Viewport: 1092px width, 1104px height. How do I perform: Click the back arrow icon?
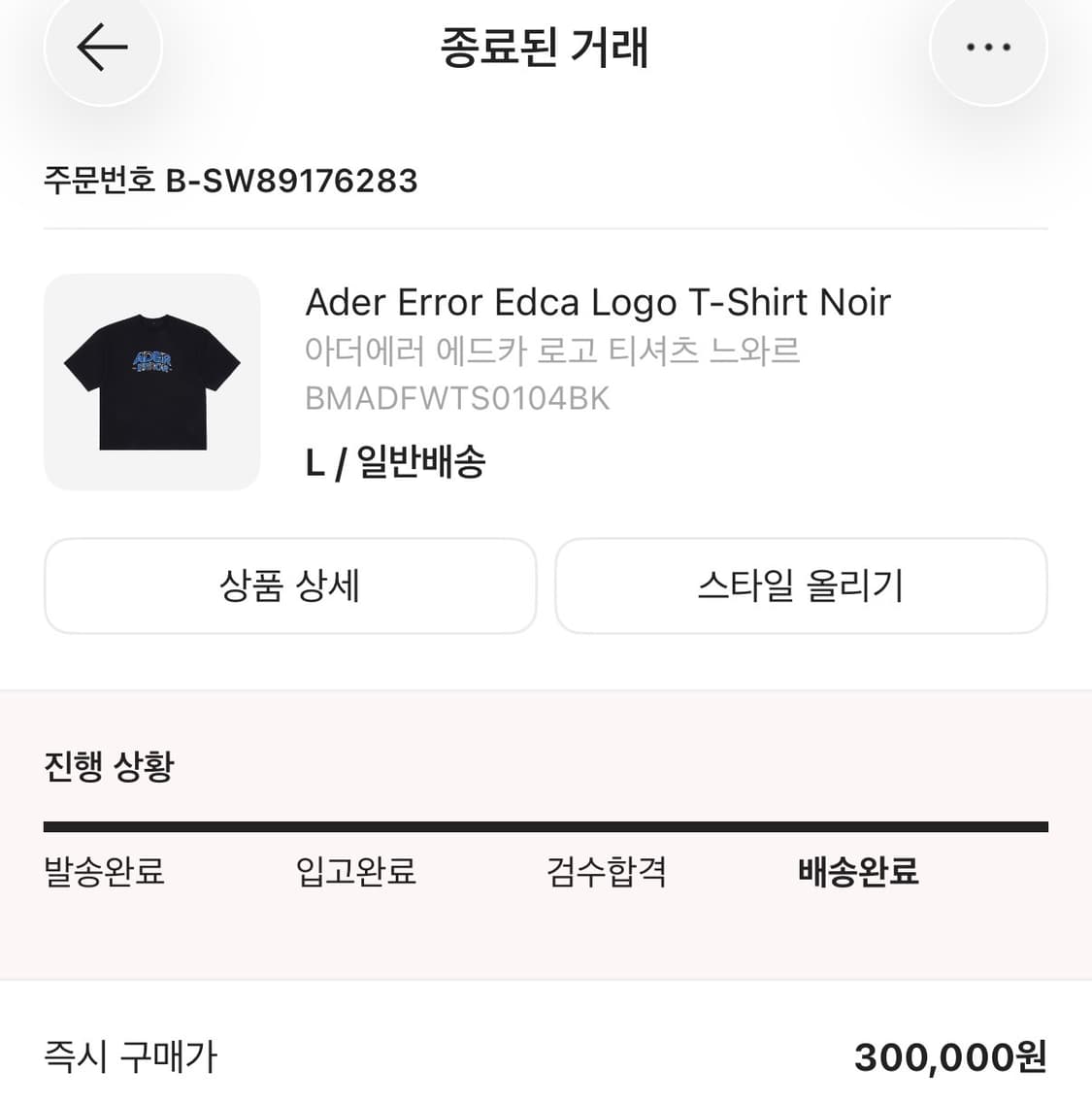click(102, 47)
